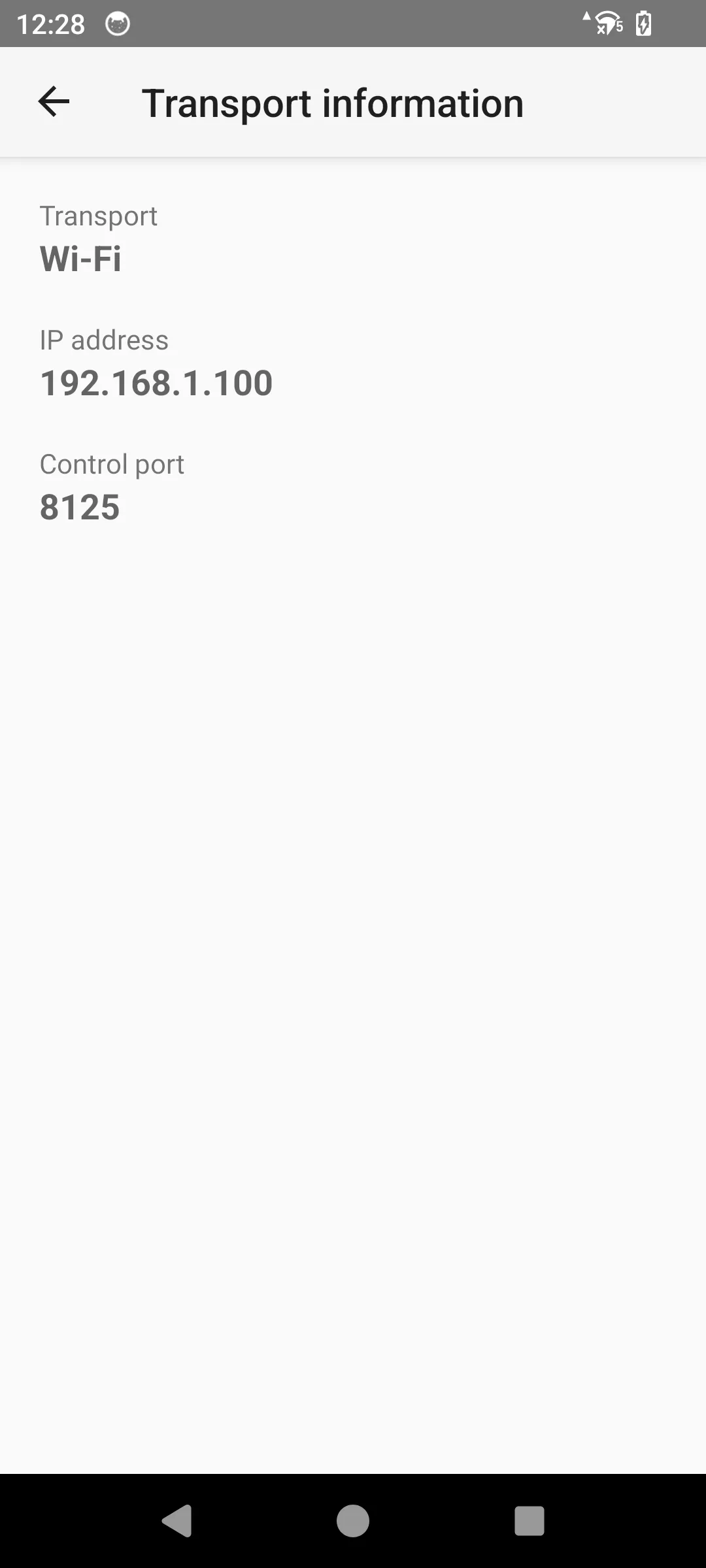The height and width of the screenshot is (1568, 706).
Task: Tap the back arrow to leave Transport information
Action: click(x=54, y=101)
